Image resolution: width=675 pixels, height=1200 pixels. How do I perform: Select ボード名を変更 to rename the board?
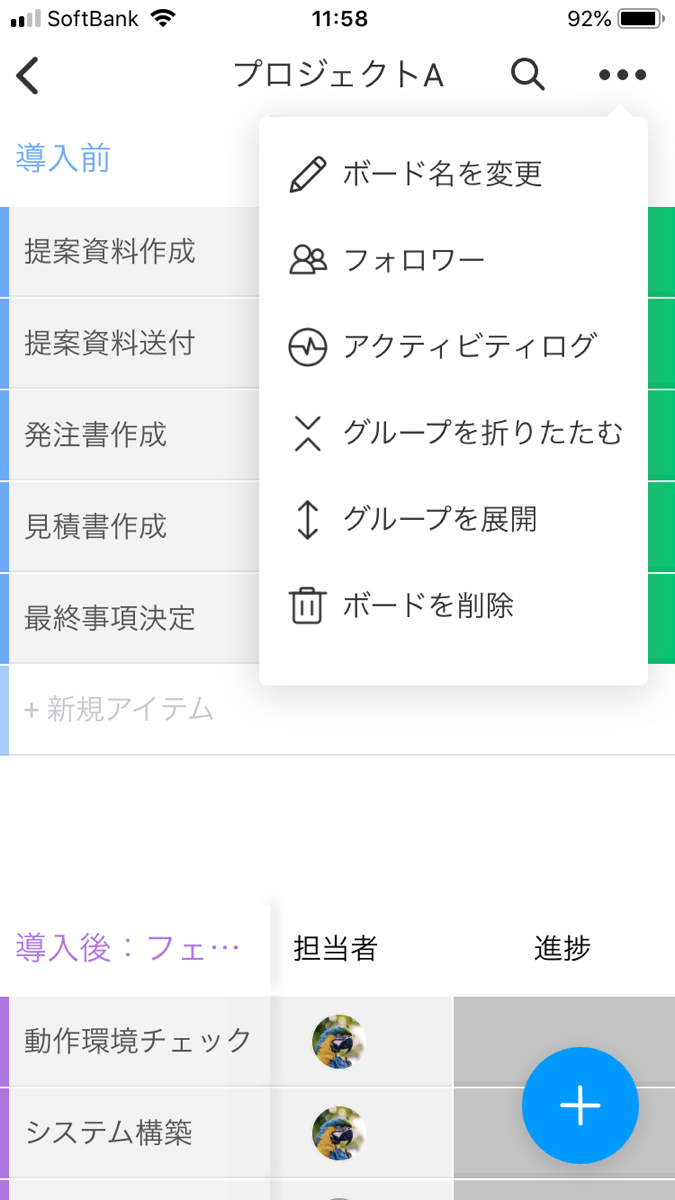[x=453, y=174]
